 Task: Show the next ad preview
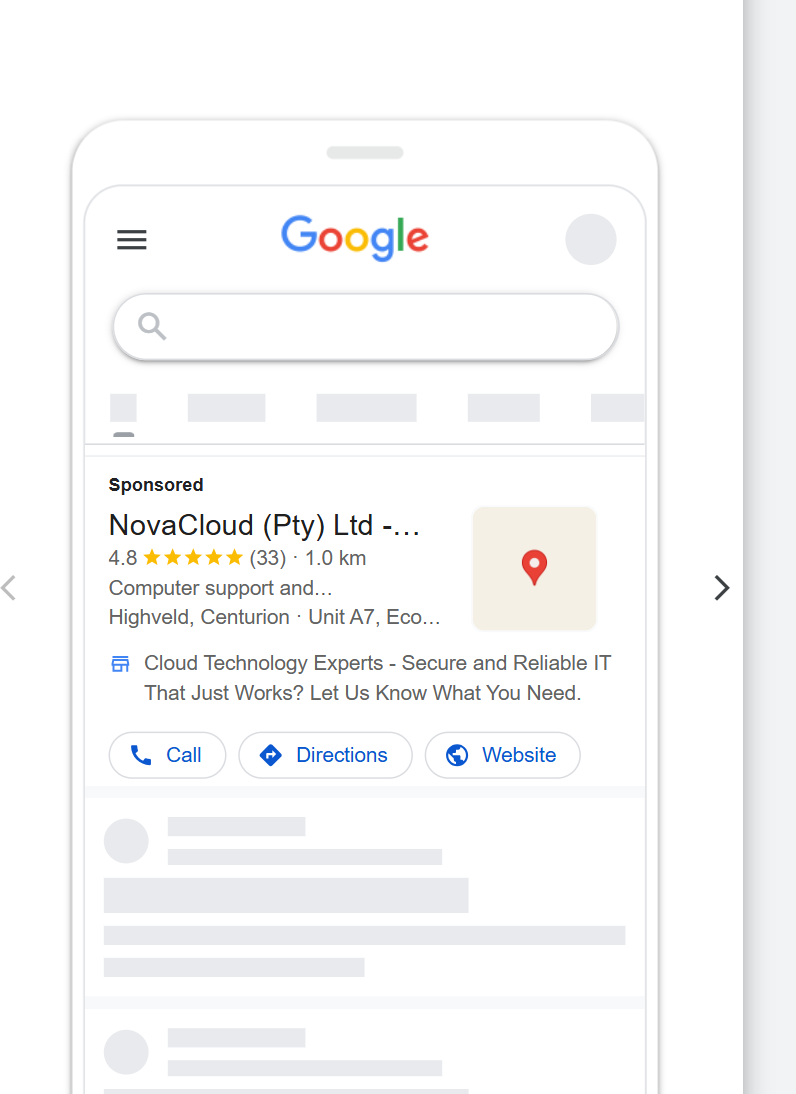(x=721, y=588)
